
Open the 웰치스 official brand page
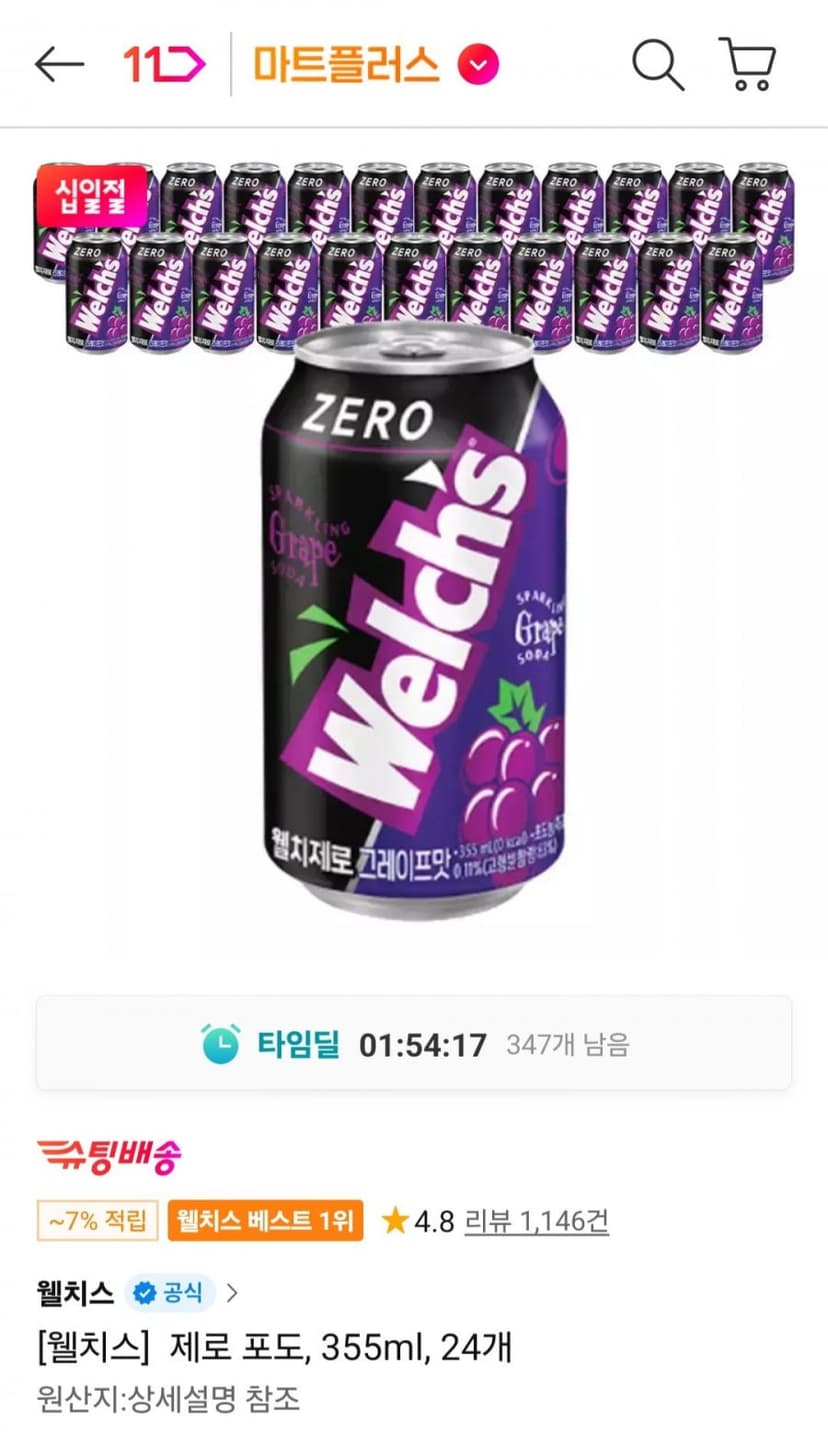click(x=138, y=1293)
